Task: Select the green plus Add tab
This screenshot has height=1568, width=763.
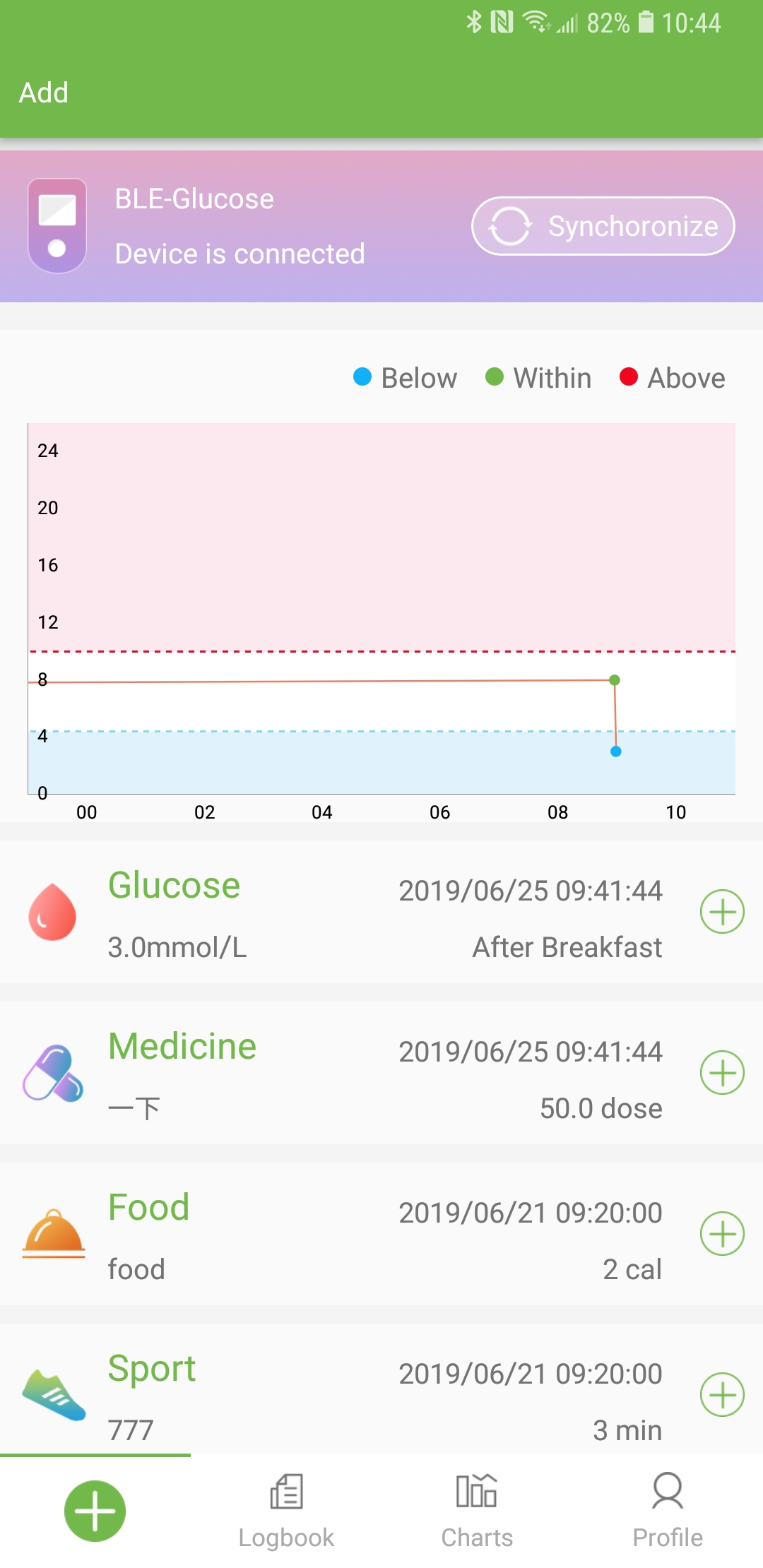Action: (95, 1511)
